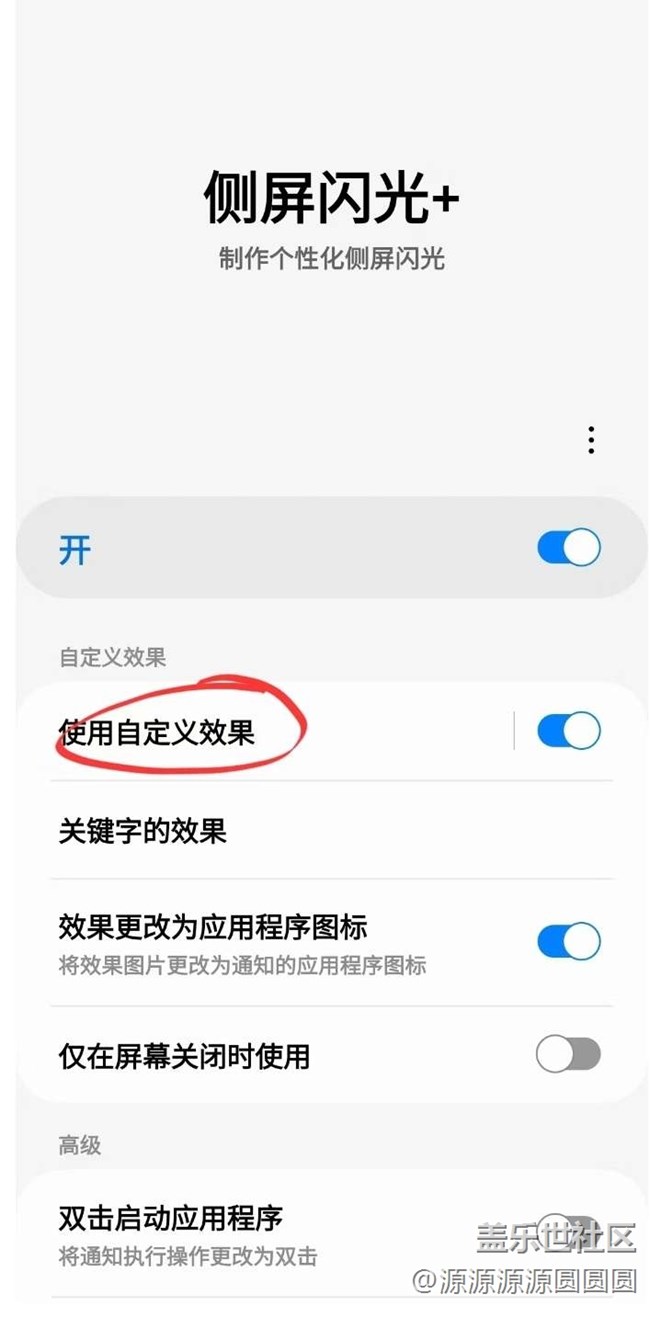Open 使用自定义效果 settings row
The height and width of the screenshot is (1317, 650).
(x=157, y=733)
